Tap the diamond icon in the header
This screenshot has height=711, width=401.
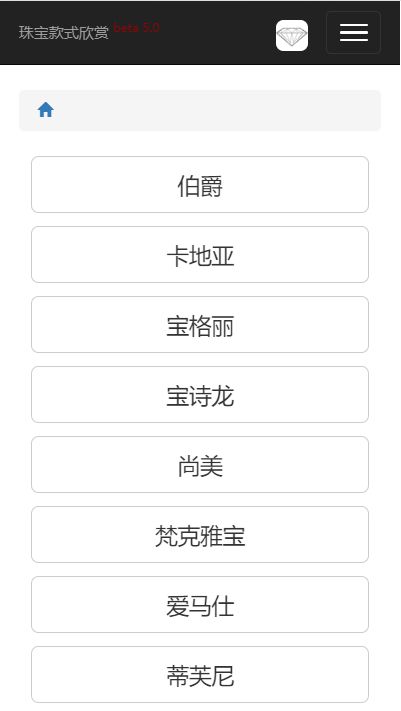click(x=292, y=35)
